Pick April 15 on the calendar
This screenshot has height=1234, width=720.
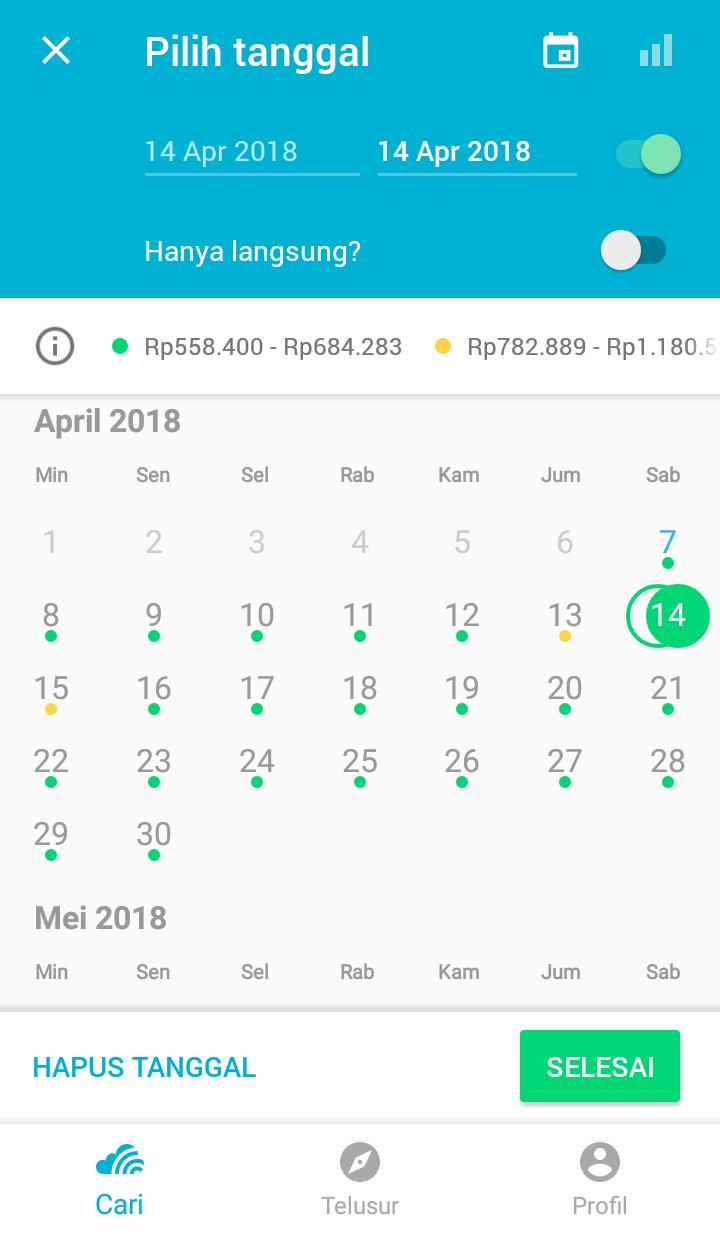(51, 691)
